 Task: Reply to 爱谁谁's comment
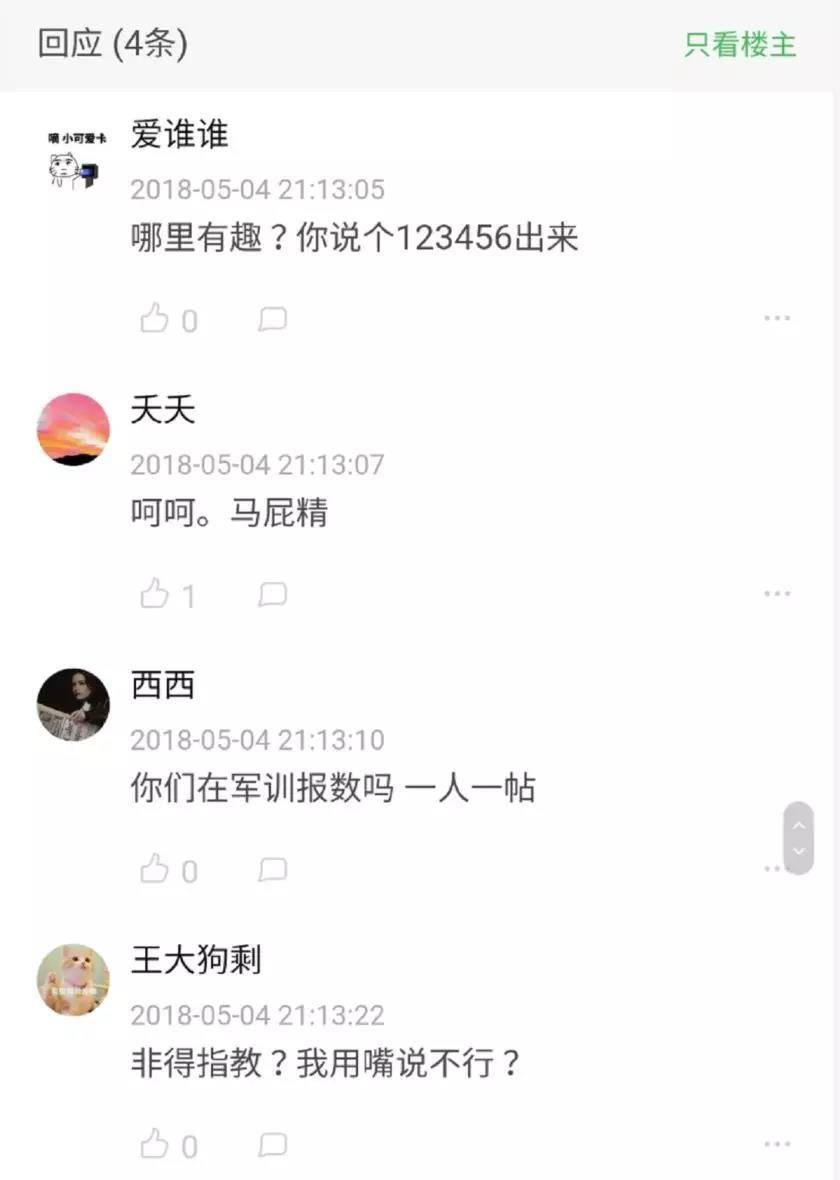pyautogui.click(x=272, y=319)
